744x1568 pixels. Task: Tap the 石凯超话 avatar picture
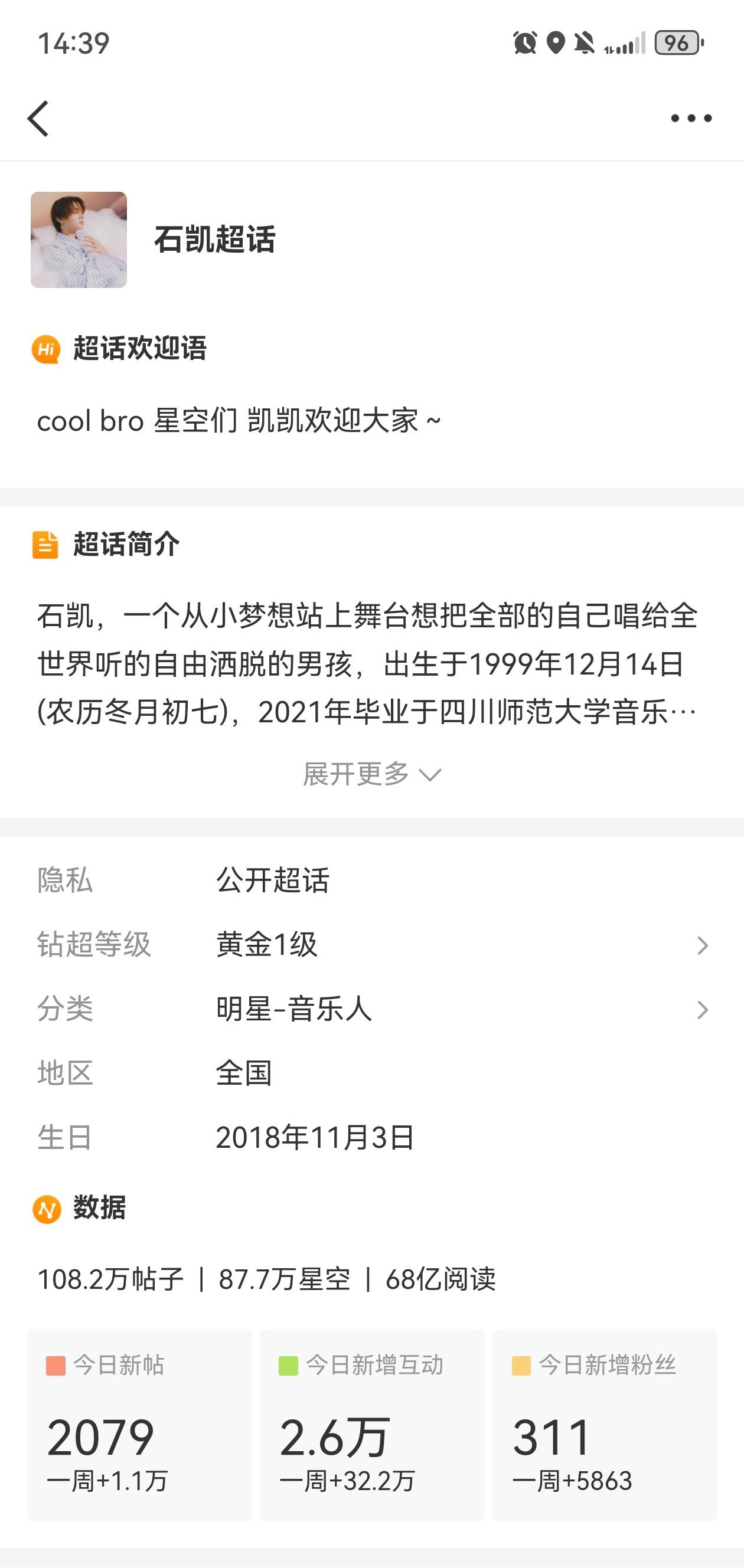click(79, 240)
